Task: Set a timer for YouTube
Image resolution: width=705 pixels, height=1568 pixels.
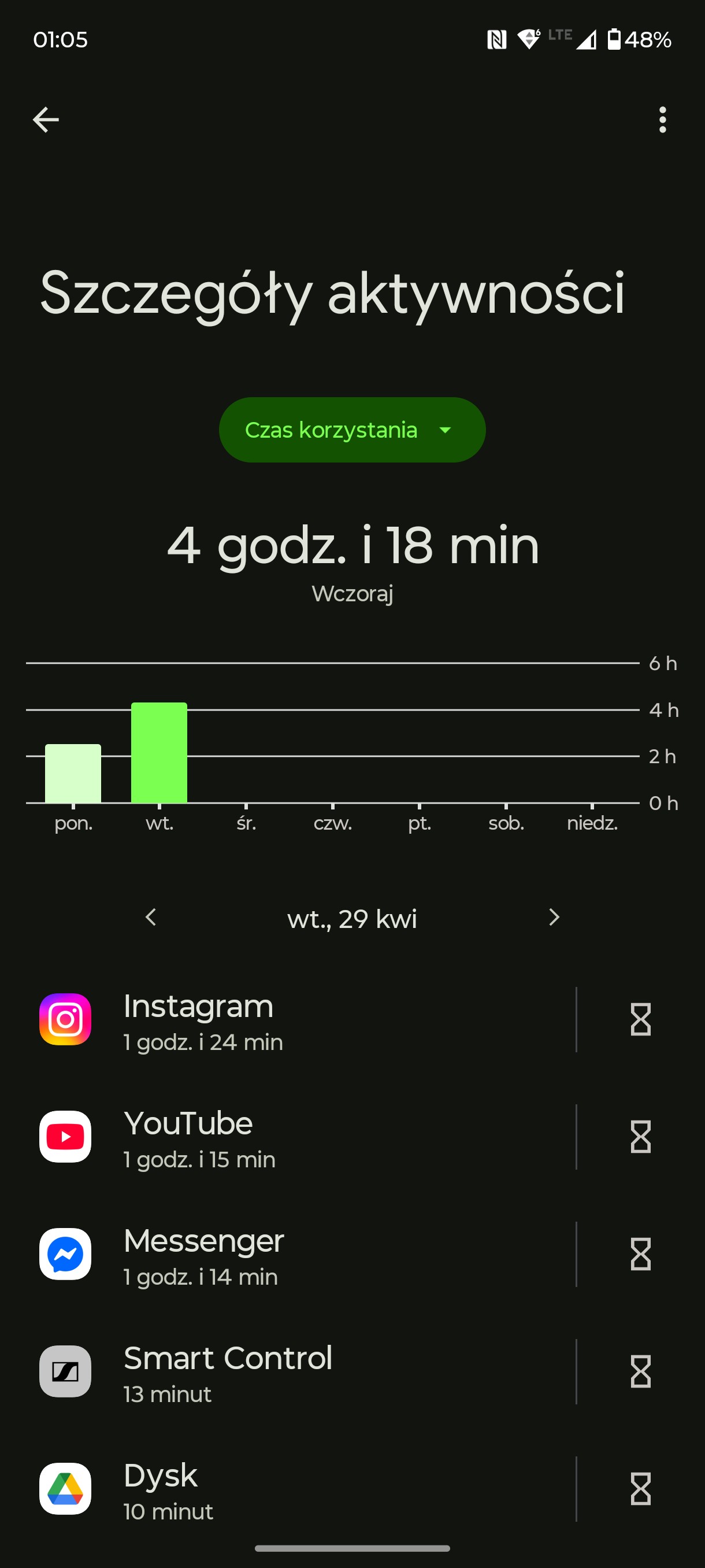Action: point(640,1137)
